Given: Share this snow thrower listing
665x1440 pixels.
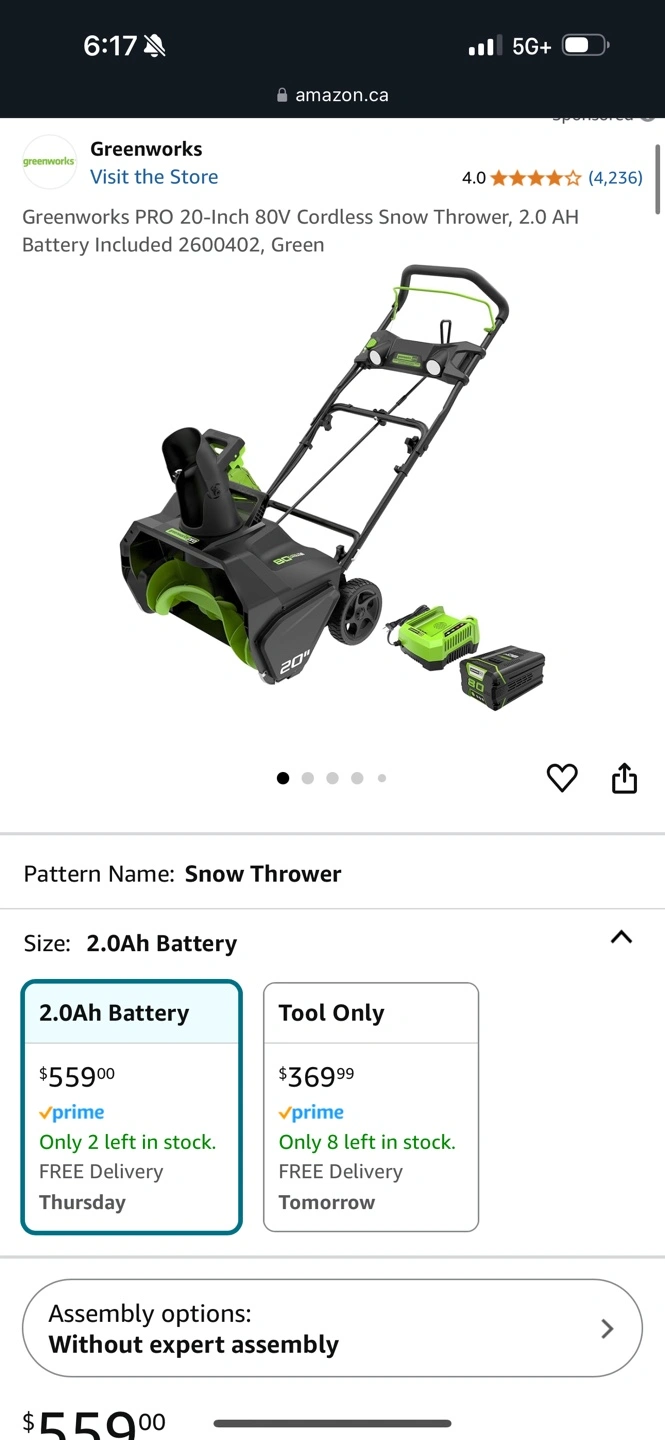Looking at the screenshot, I should coord(624,778).
